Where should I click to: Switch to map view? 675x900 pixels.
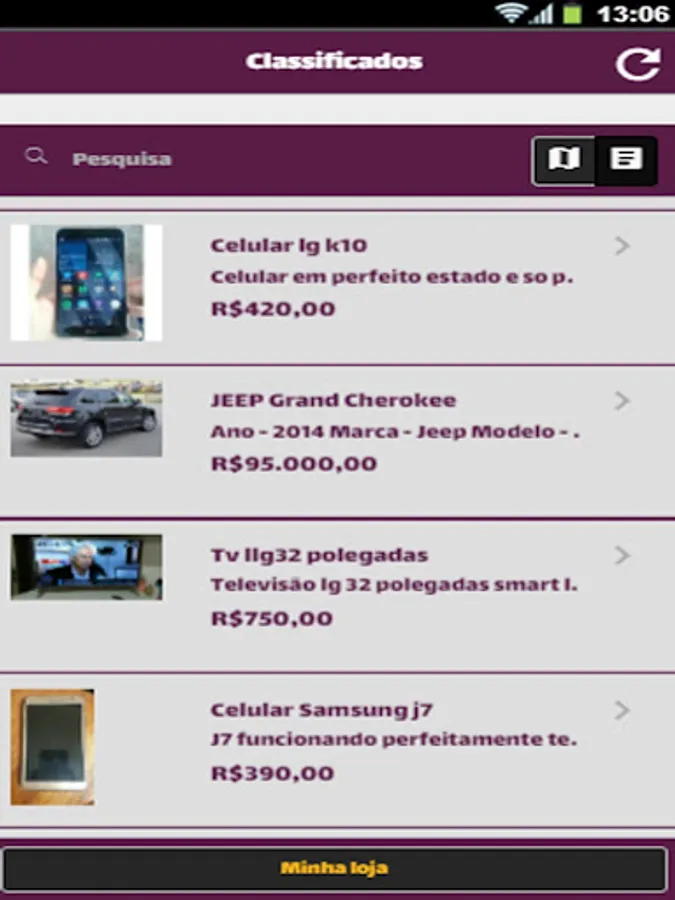click(564, 161)
